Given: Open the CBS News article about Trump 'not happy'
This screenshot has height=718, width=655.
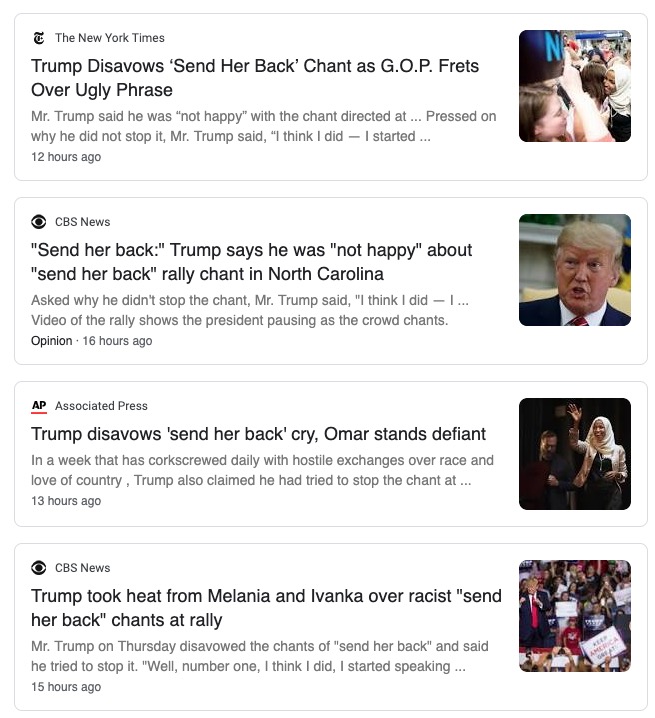Looking at the screenshot, I should (x=251, y=262).
